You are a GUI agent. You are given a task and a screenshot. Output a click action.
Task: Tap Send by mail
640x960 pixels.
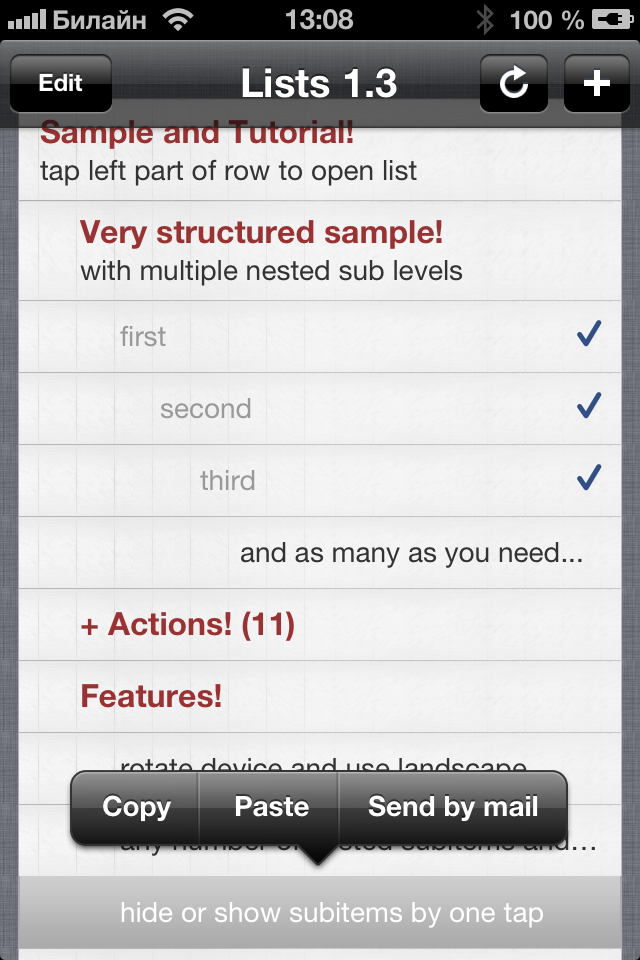453,807
